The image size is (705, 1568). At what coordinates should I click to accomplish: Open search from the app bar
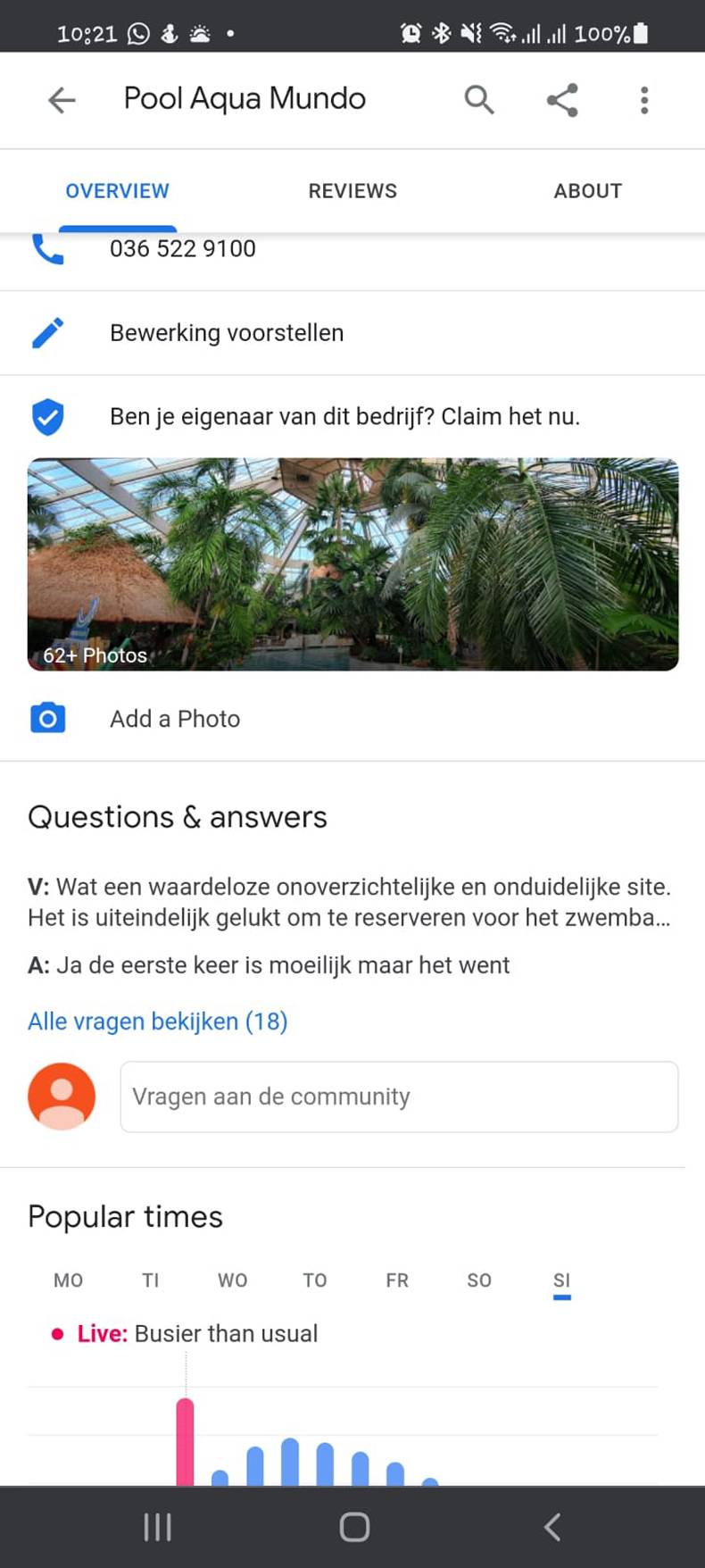479,99
